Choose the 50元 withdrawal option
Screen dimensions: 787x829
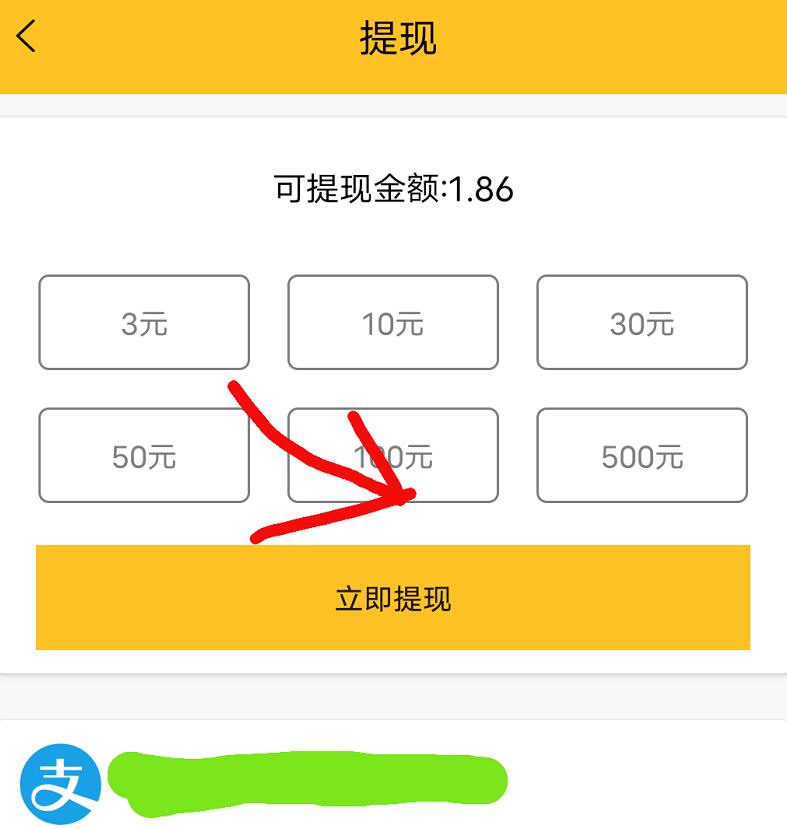(143, 456)
